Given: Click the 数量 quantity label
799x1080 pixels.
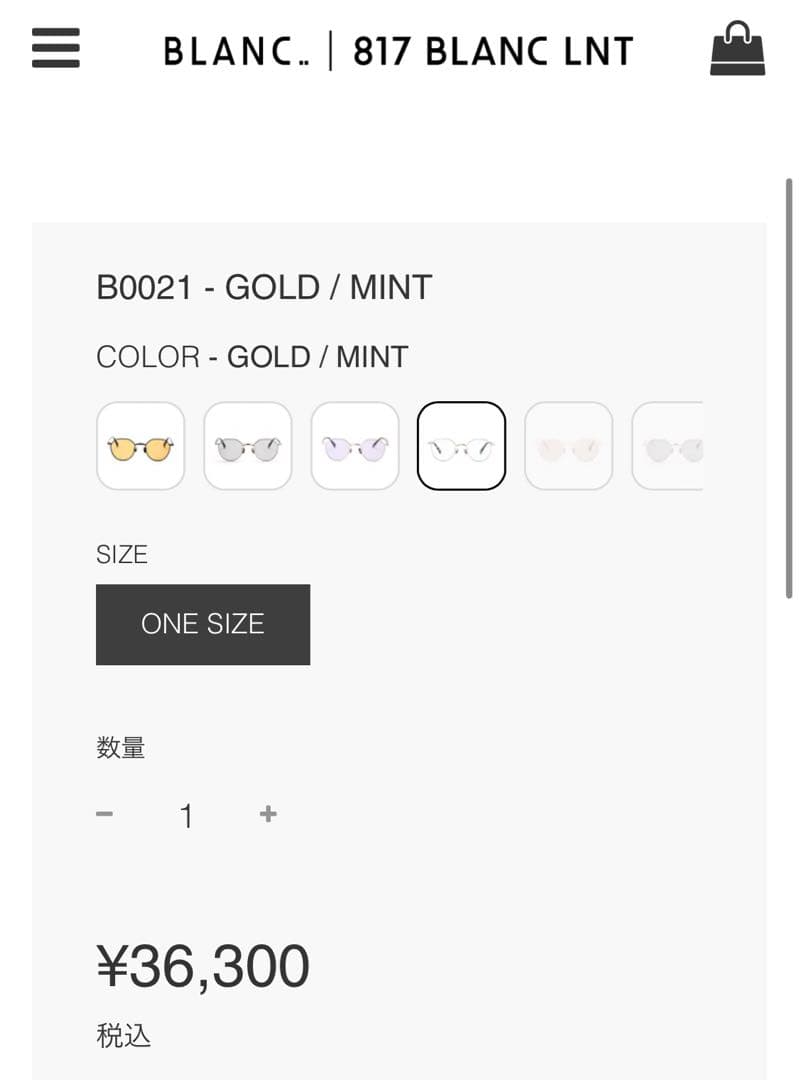Looking at the screenshot, I should click(121, 746).
